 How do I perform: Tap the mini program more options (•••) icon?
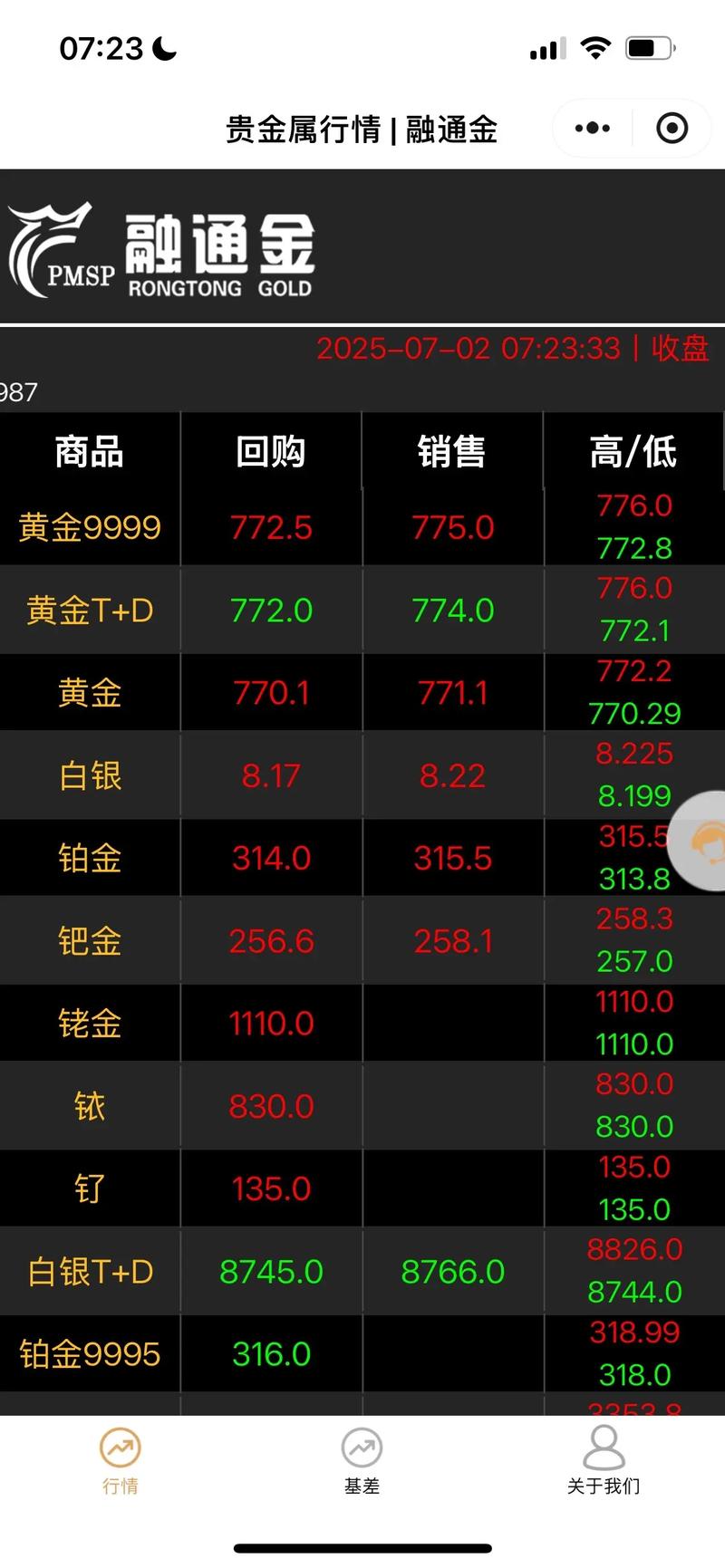pos(591,128)
